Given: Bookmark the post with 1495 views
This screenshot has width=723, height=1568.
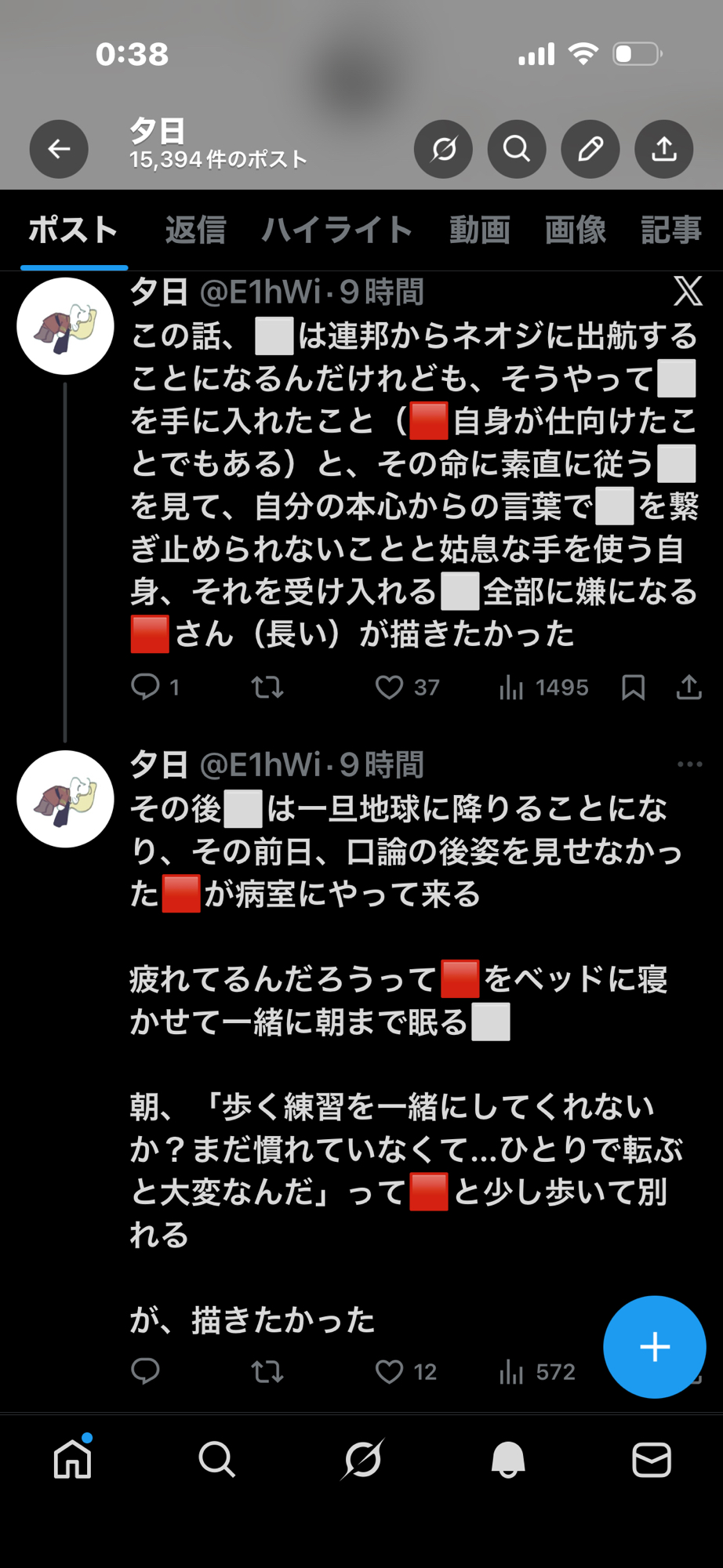Looking at the screenshot, I should pyautogui.click(x=633, y=688).
